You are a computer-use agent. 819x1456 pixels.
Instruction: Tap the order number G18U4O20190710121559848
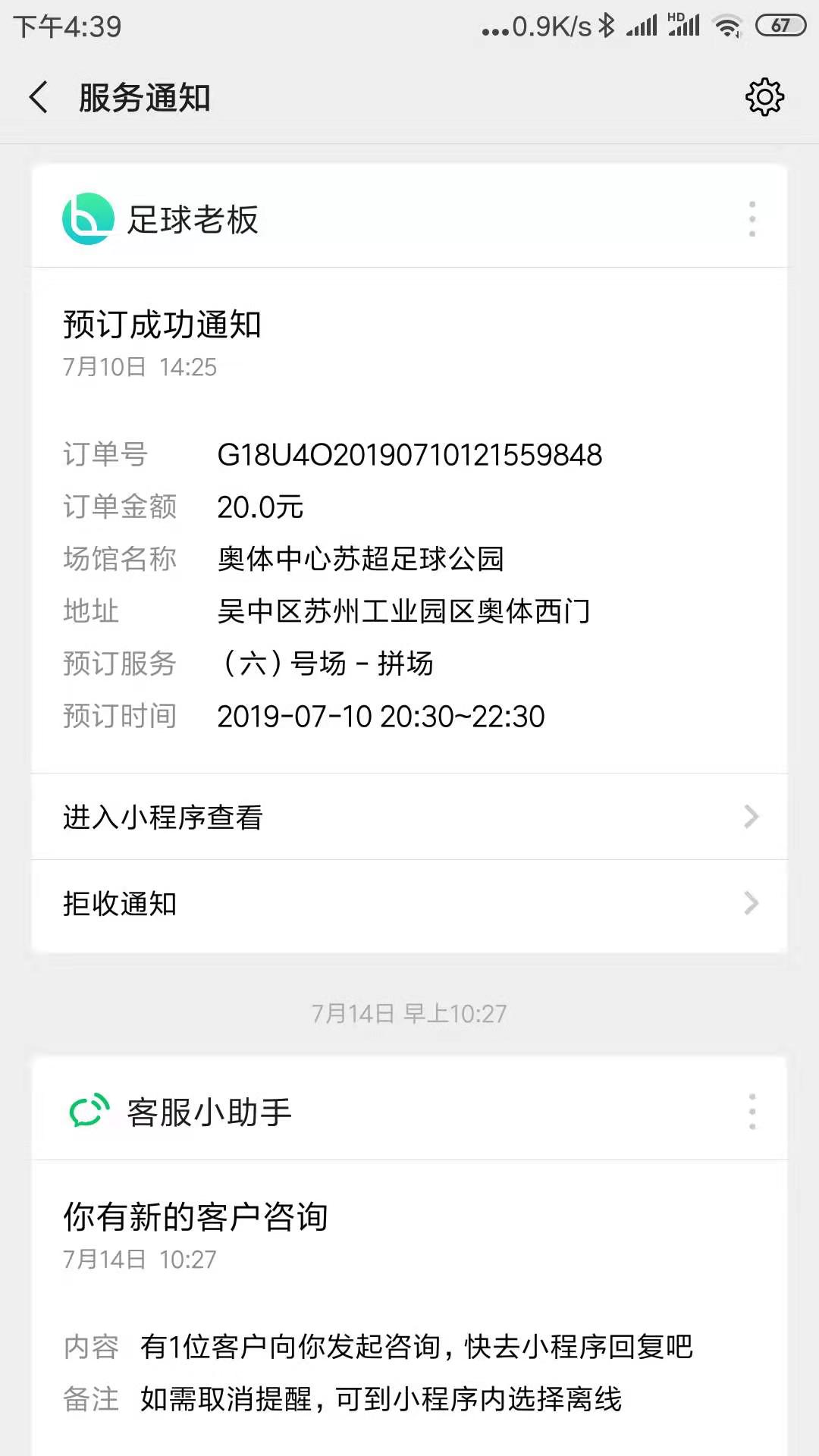click(408, 456)
